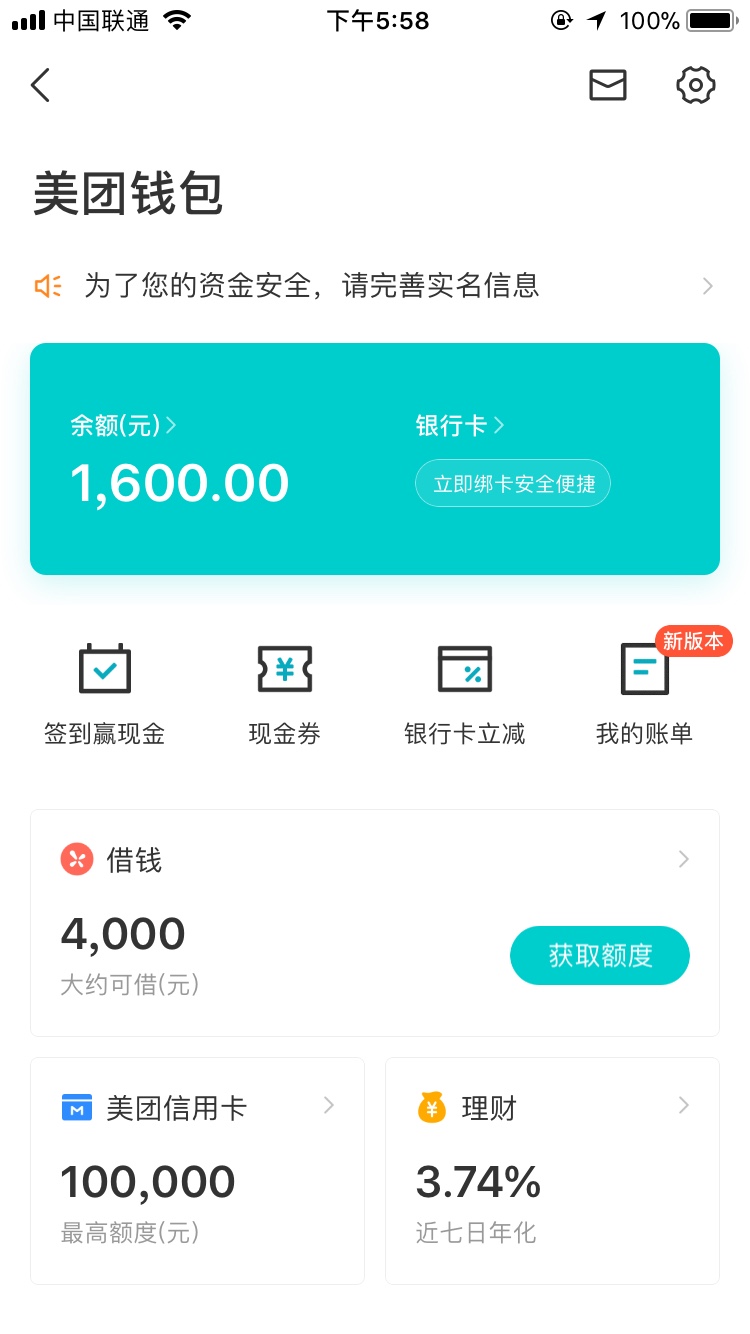Expand the 美团信用卡 card arrow

329,1106
